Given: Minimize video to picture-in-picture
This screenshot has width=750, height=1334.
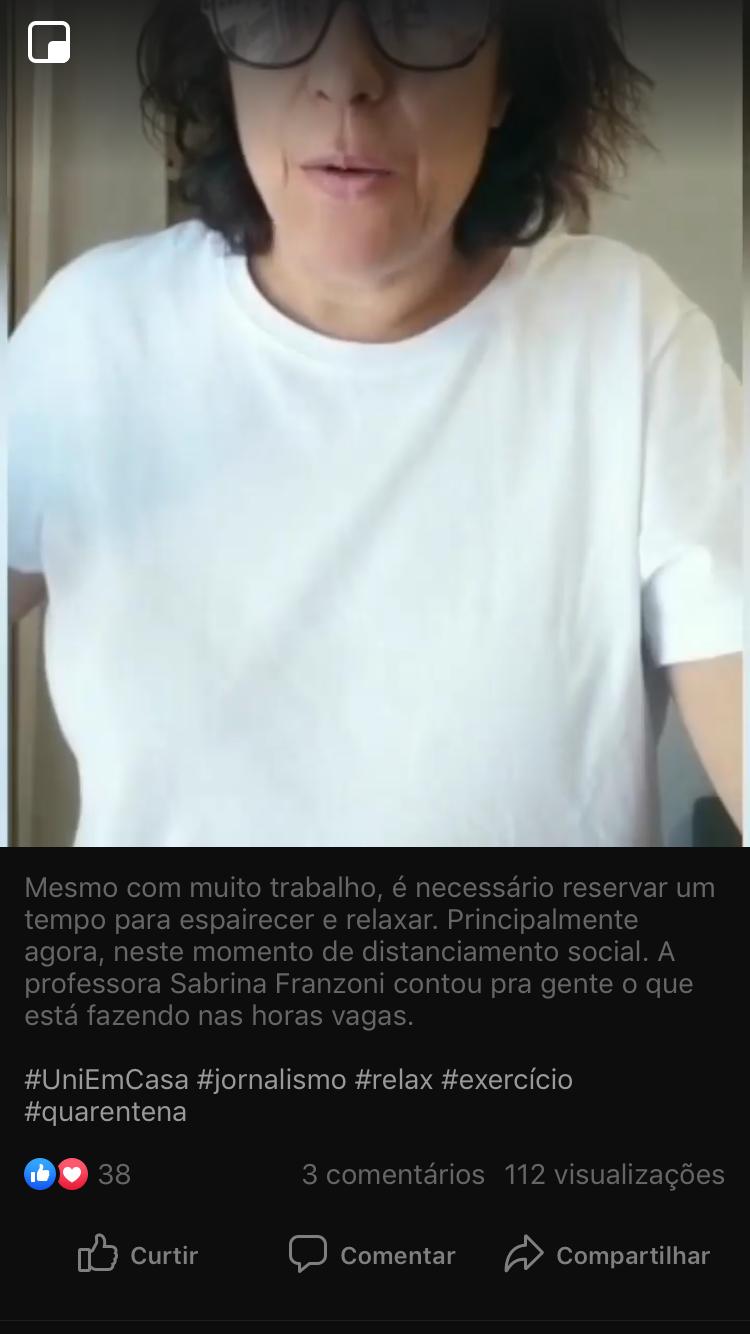Looking at the screenshot, I should pyautogui.click(x=49, y=42).
